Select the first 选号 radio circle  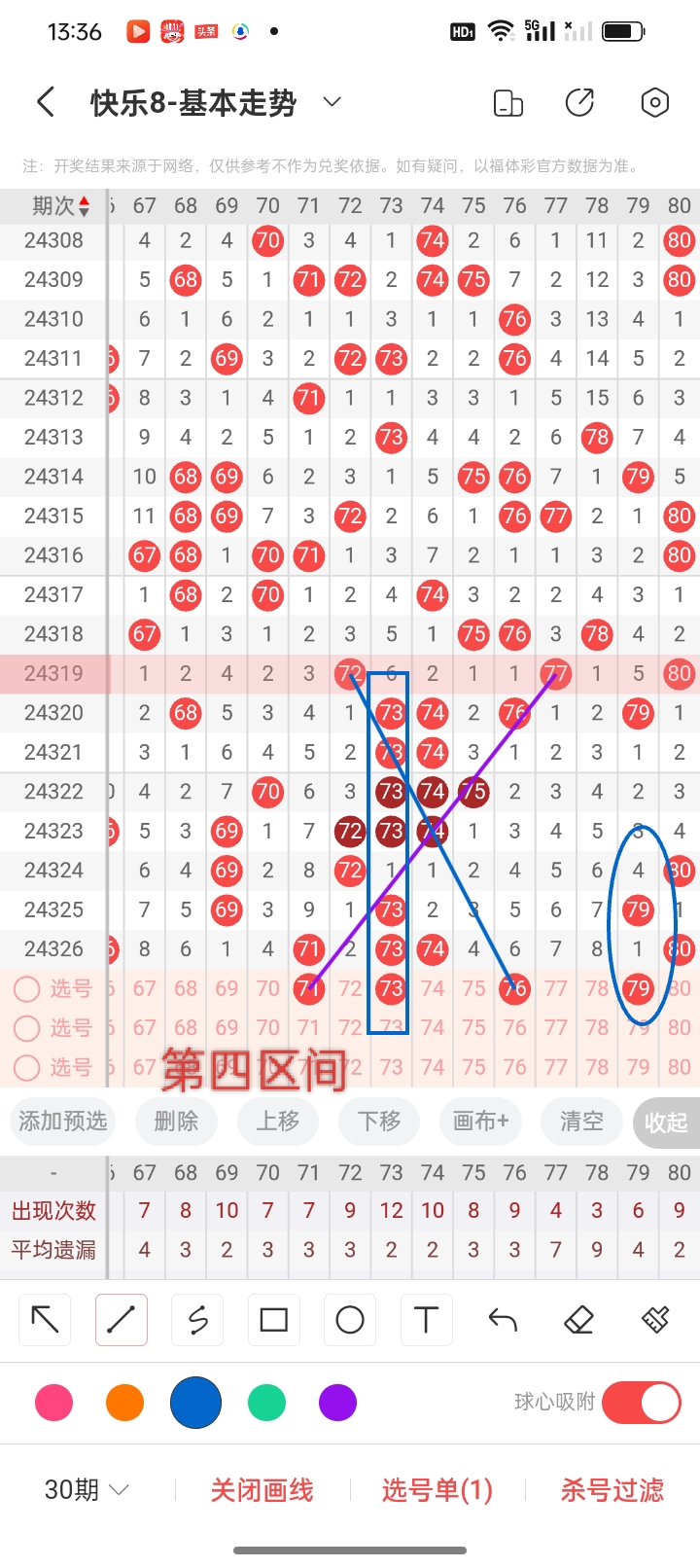27,988
